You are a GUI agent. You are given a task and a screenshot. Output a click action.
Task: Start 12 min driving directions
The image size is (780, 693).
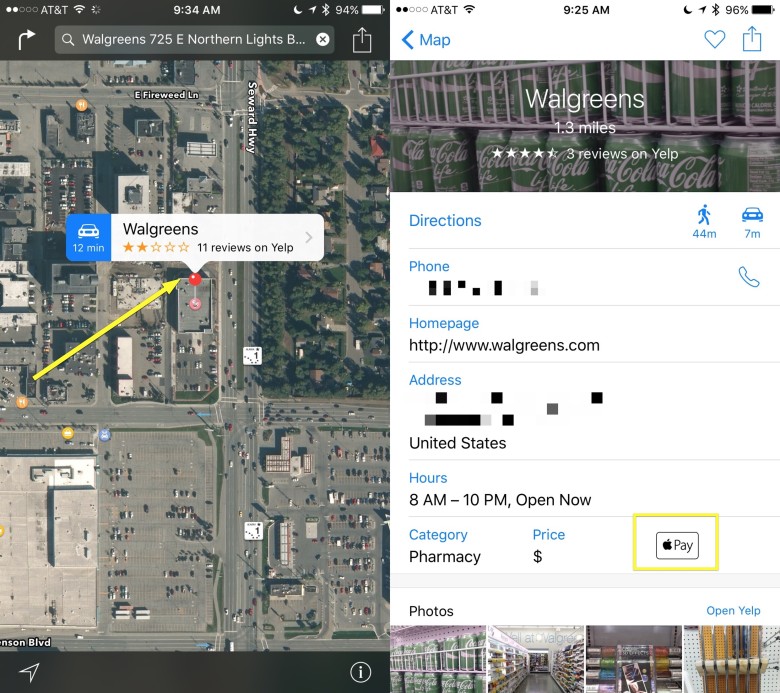pyautogui.click(x=88, y=237)
